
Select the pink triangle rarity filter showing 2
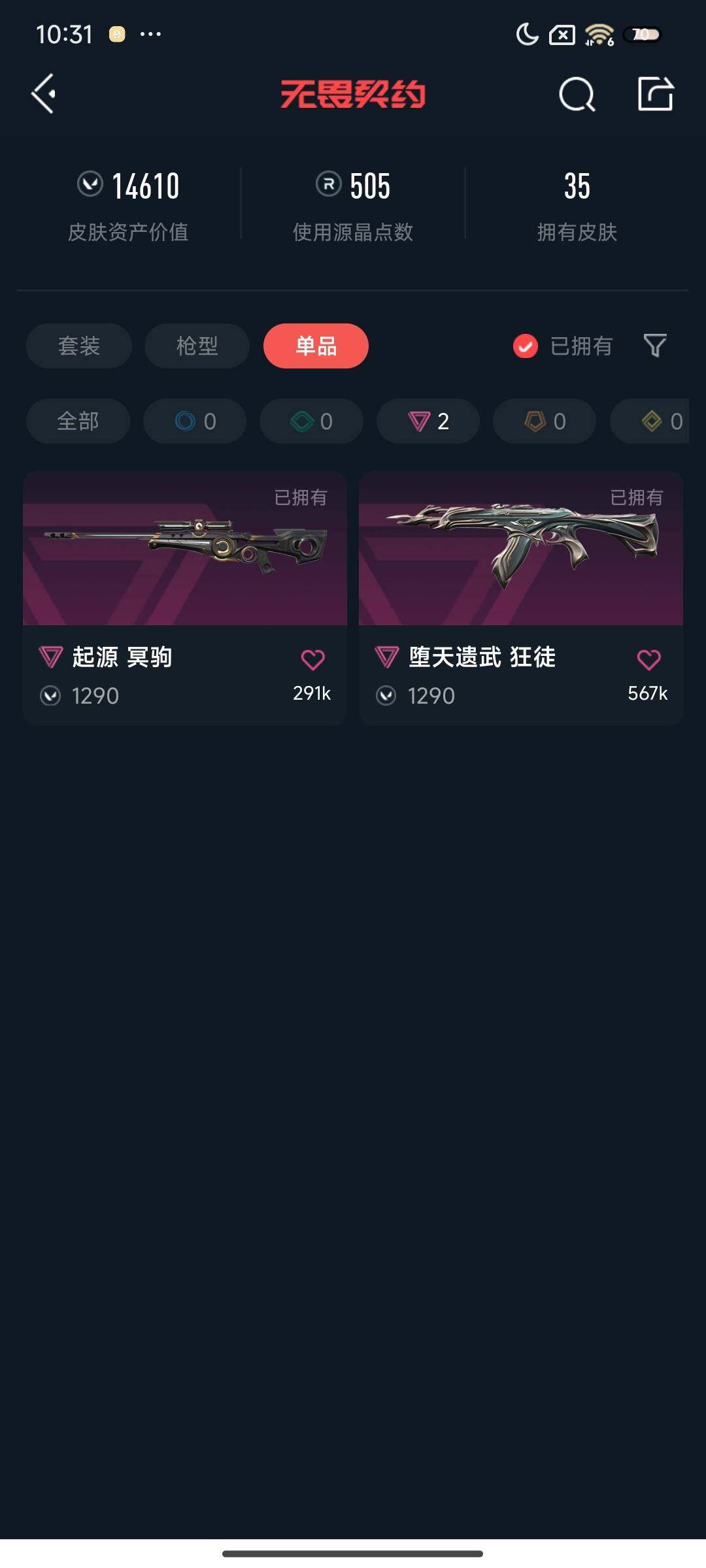coord(428,421)
